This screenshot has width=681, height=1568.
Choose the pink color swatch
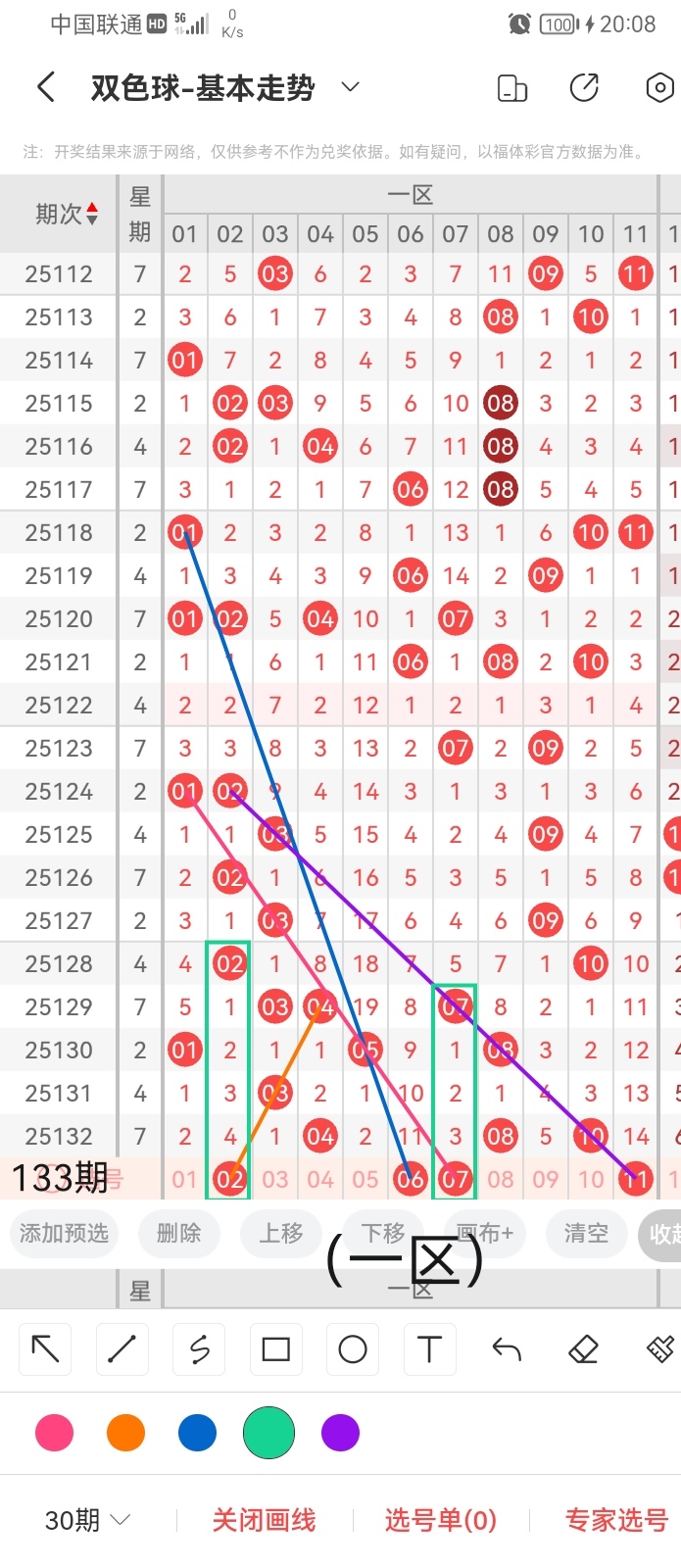click(54, 1433)
